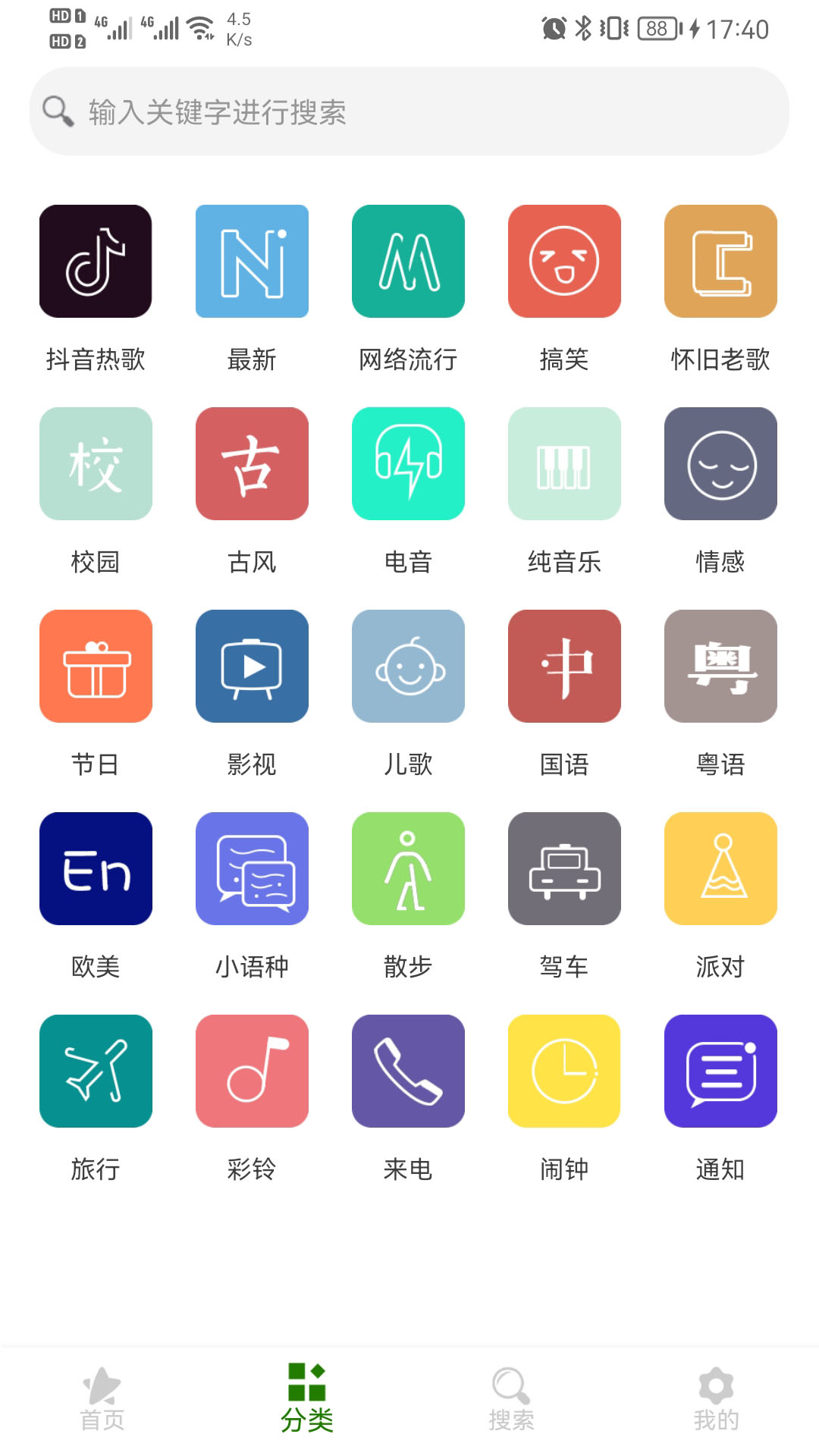Open the 闹钟 category
Screen dimensions: 819x1456
pos(564,1072)
